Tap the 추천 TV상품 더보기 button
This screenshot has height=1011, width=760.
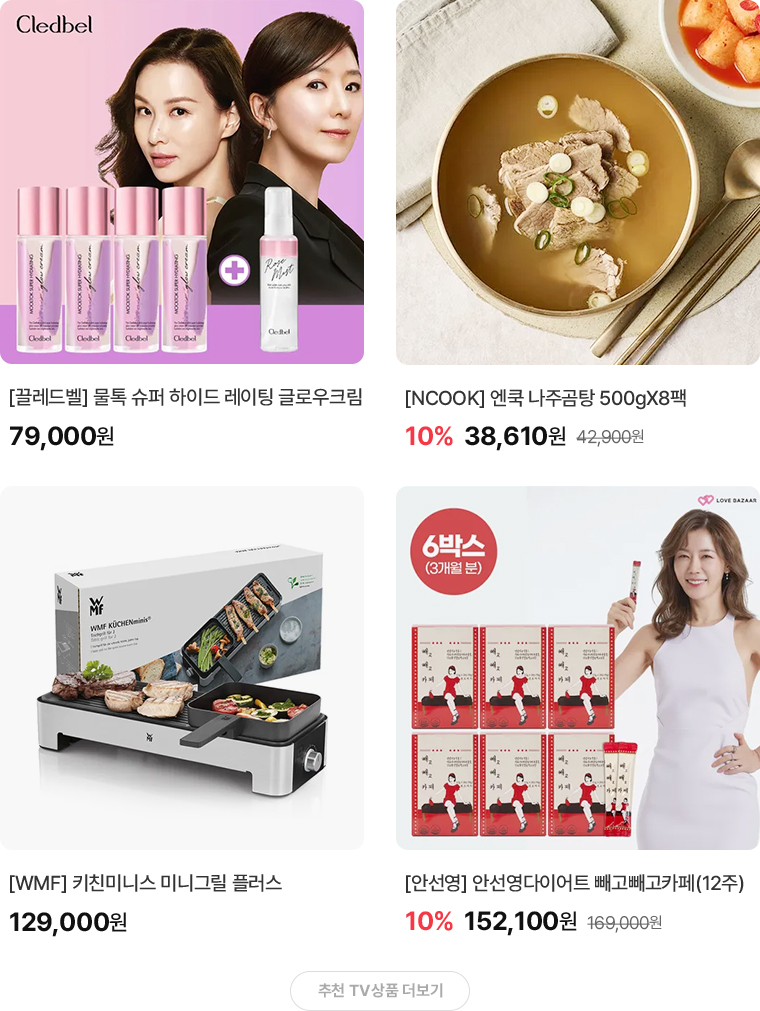pos(380,990)
